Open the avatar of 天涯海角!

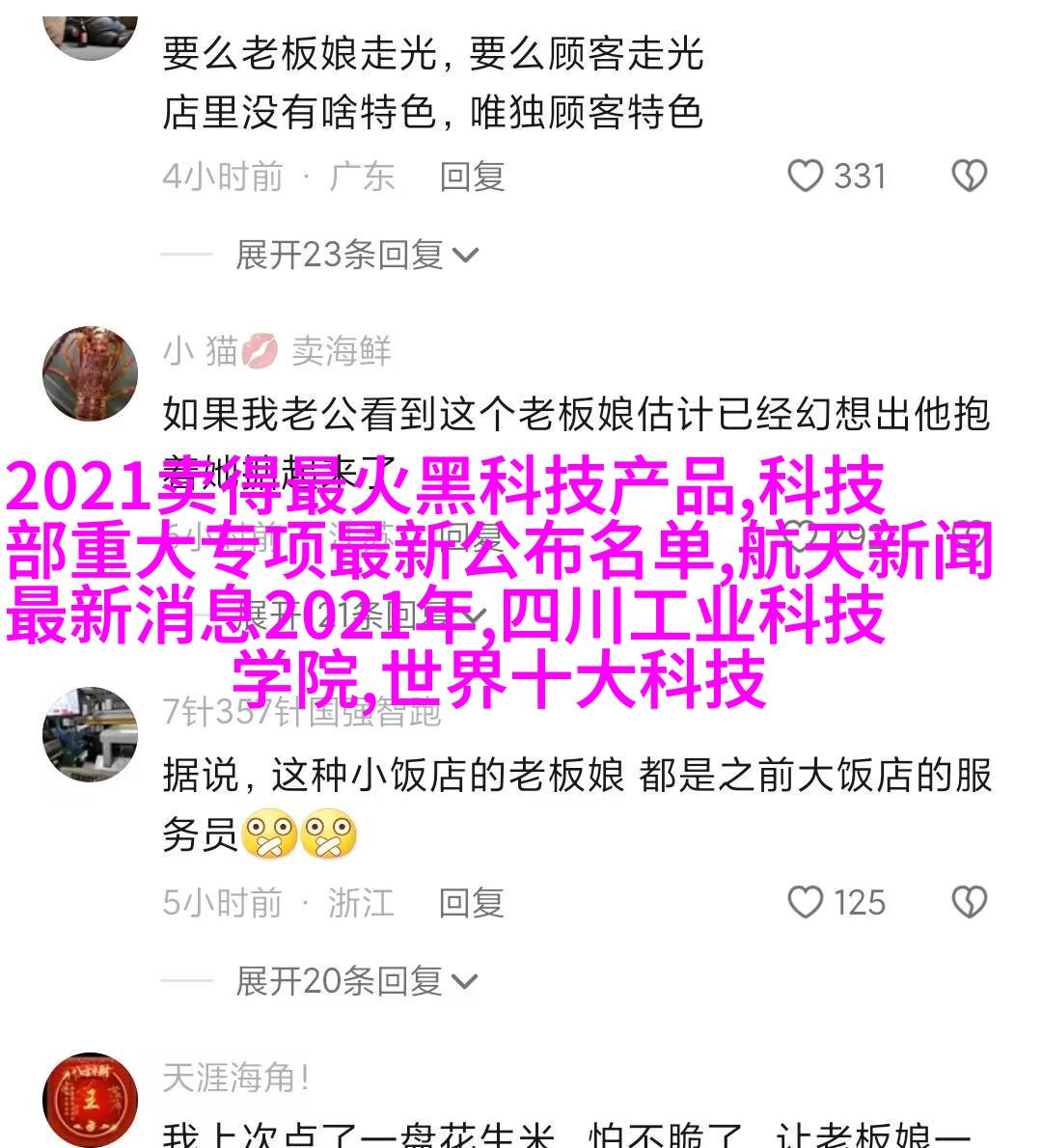90,1100
